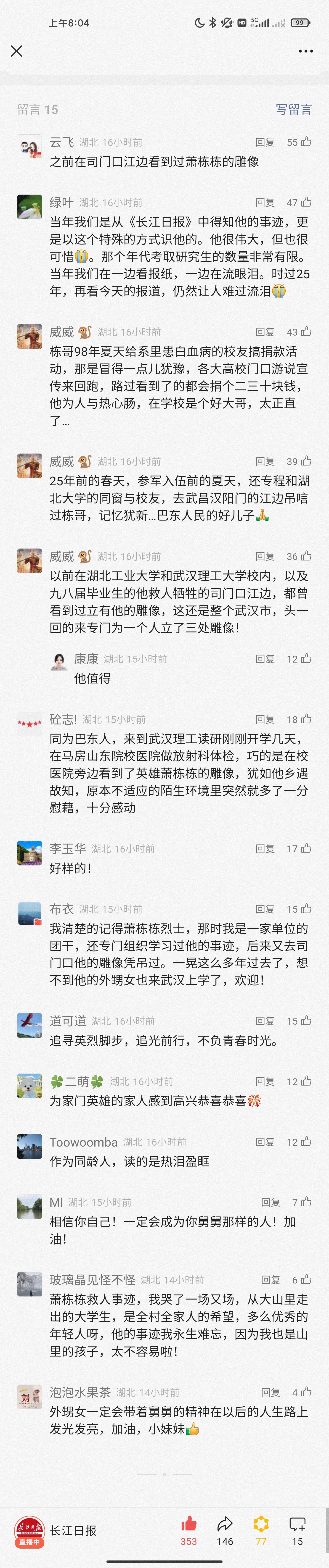Viewport: 329px width, 1568px height.
Task: Reply to 砼志!'s comment
Action: click(265, 719)
